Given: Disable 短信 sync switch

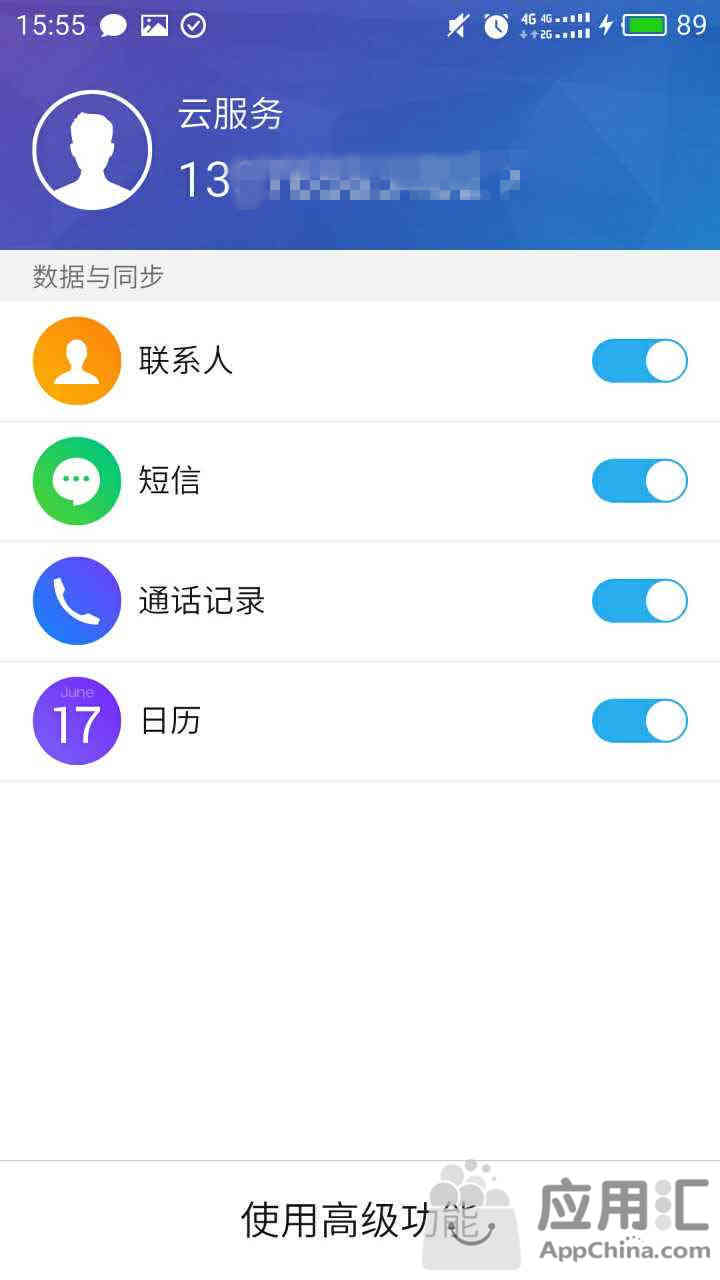Looking at the screenshot, I should pyautogui.click(x=640, y=481).
